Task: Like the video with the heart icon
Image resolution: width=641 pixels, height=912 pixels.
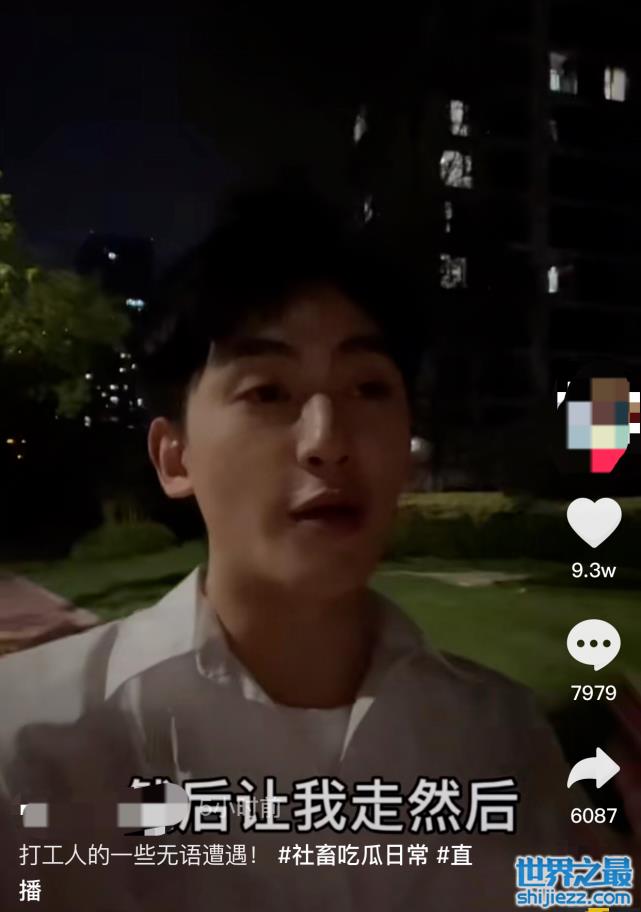Action: (x=594, y=523)
